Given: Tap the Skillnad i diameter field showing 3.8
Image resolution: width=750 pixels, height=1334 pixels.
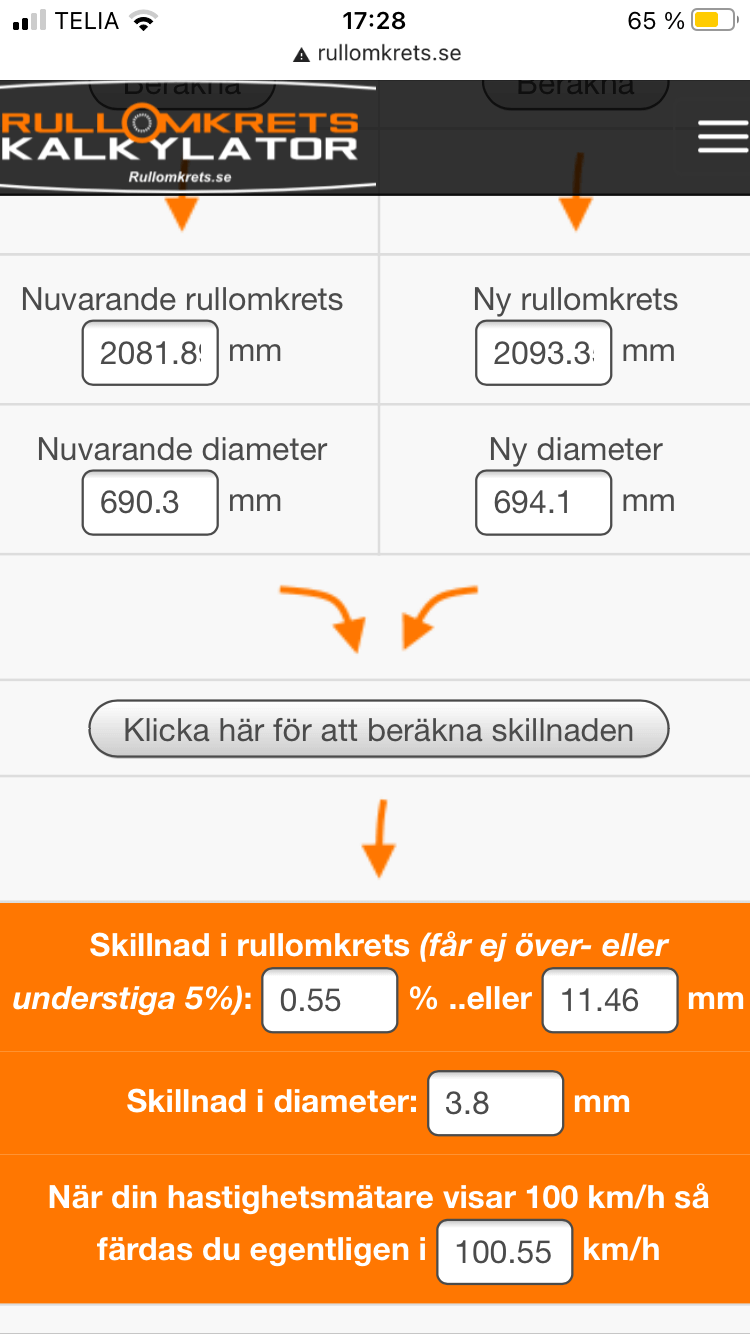Looking at the screenshot, I should pos(495,1103).
